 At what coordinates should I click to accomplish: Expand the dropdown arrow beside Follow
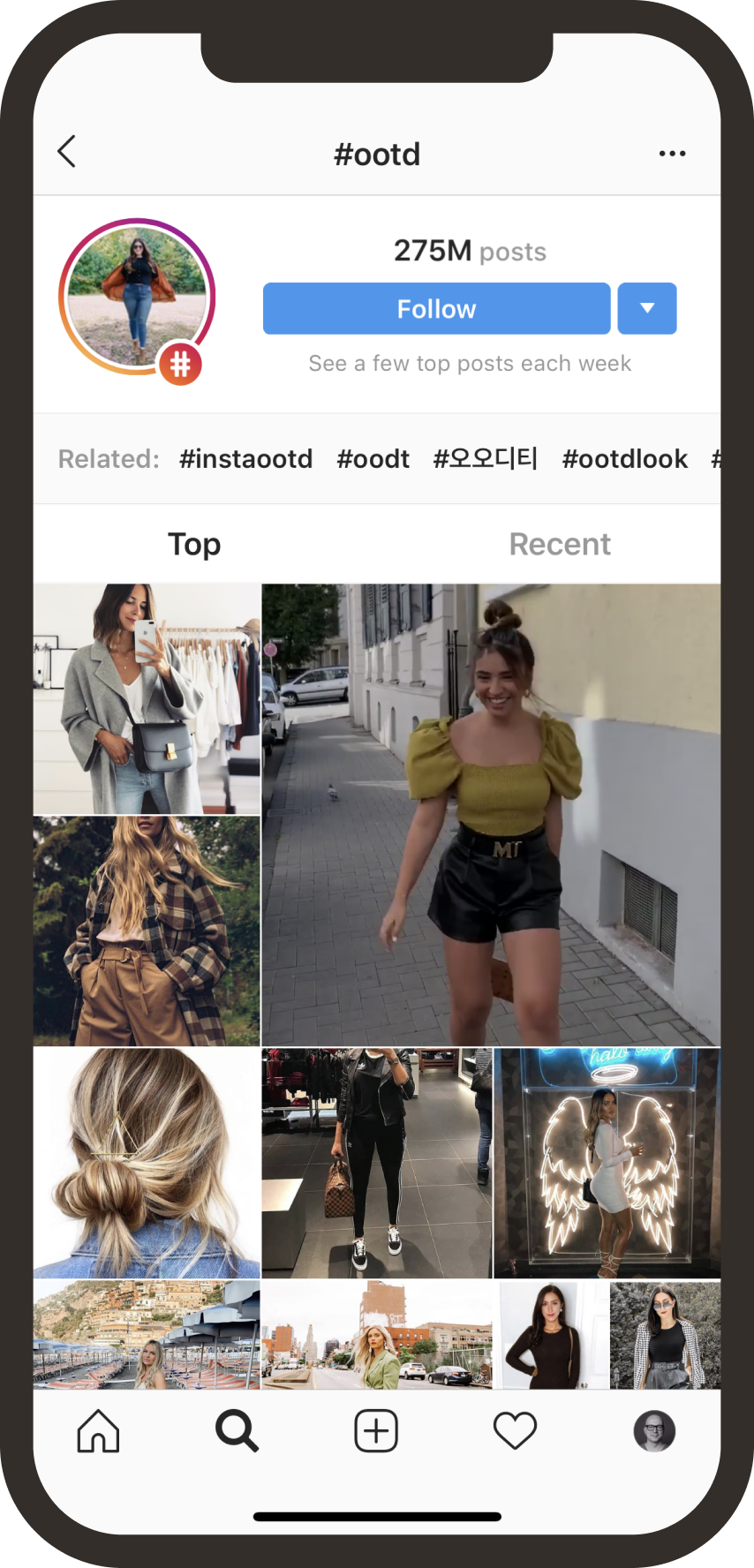click(647, 309)
